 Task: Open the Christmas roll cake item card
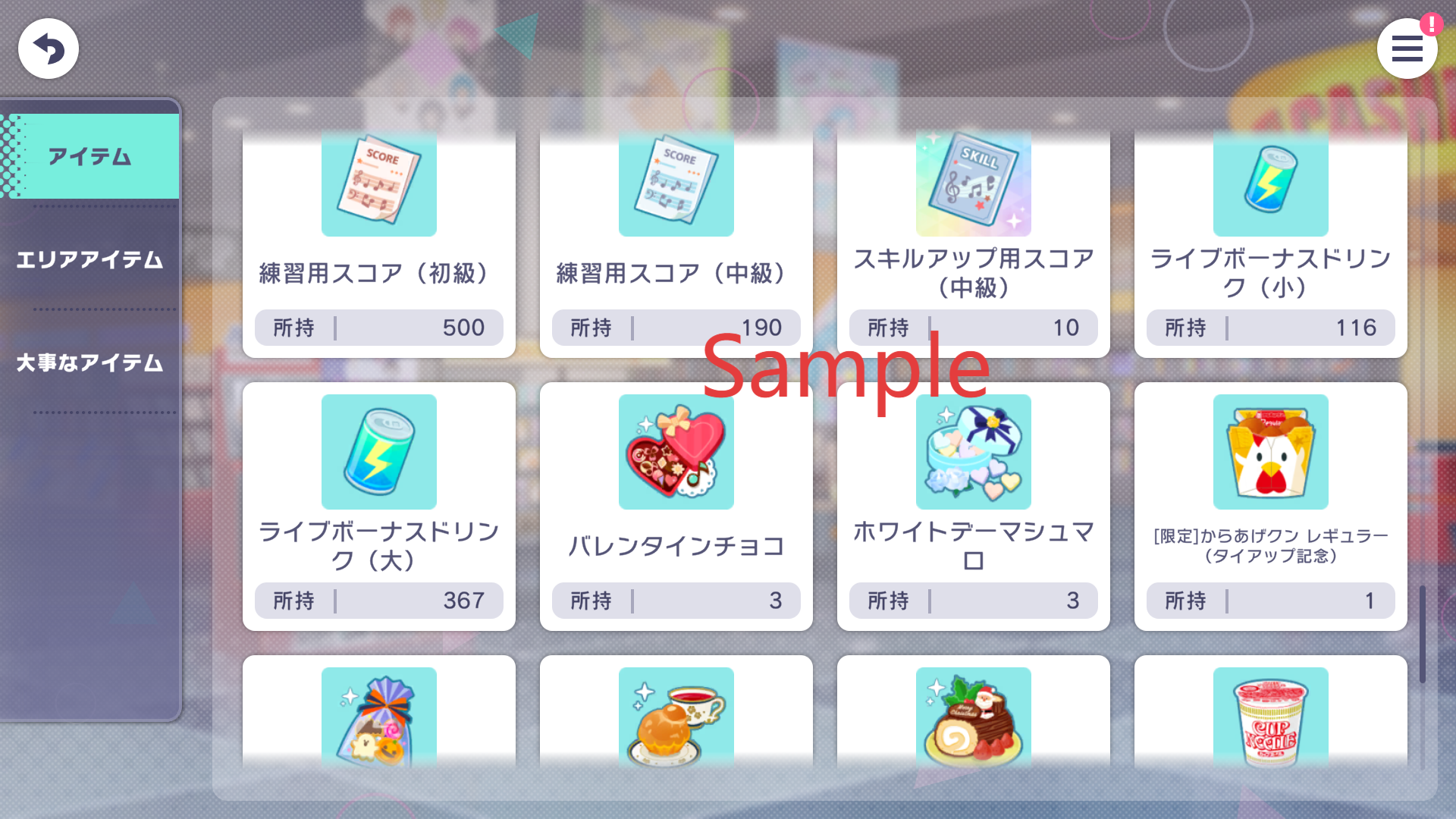coord(973,717)
